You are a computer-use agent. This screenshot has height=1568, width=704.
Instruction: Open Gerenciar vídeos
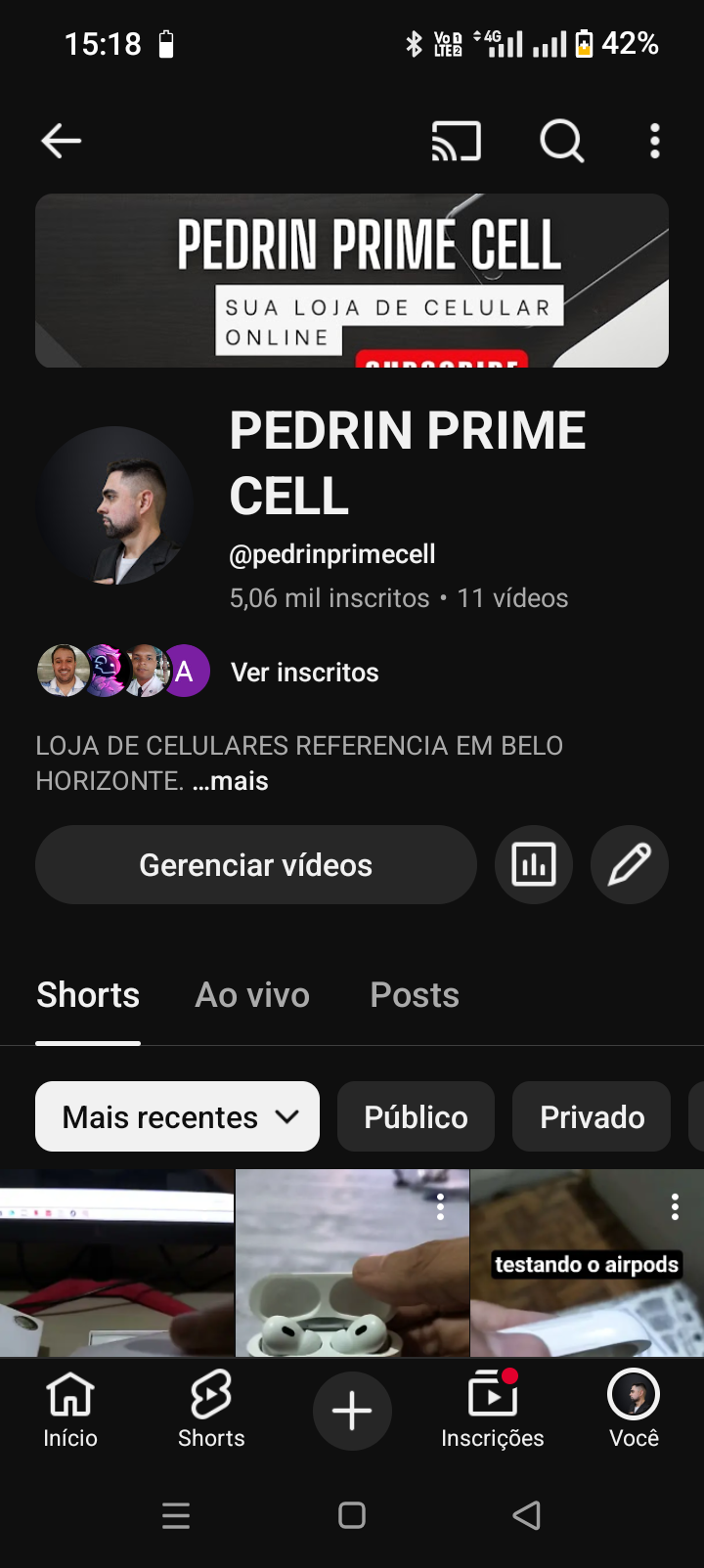[256, 865]
